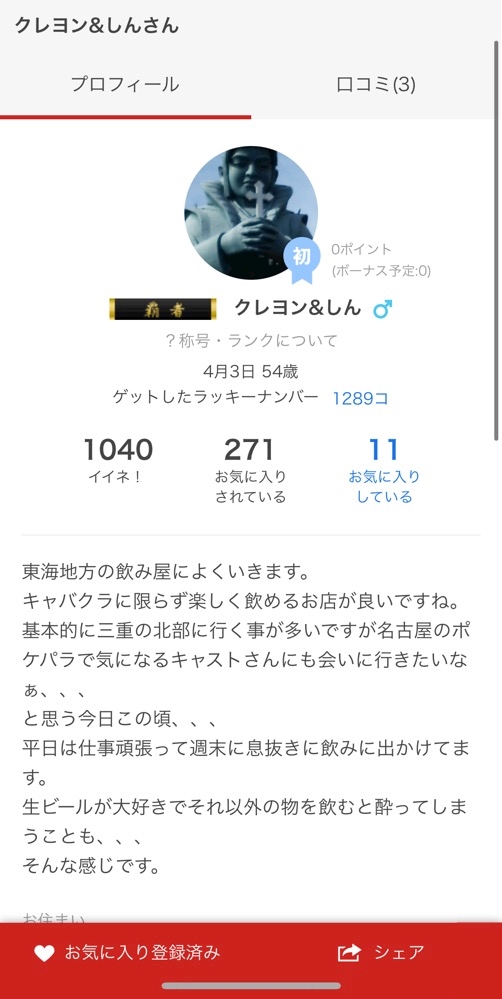Tap the お気に入り登録済み heart button
This screenshot has height=999, width=502.
pyautogui.click(x=127, y=952)
